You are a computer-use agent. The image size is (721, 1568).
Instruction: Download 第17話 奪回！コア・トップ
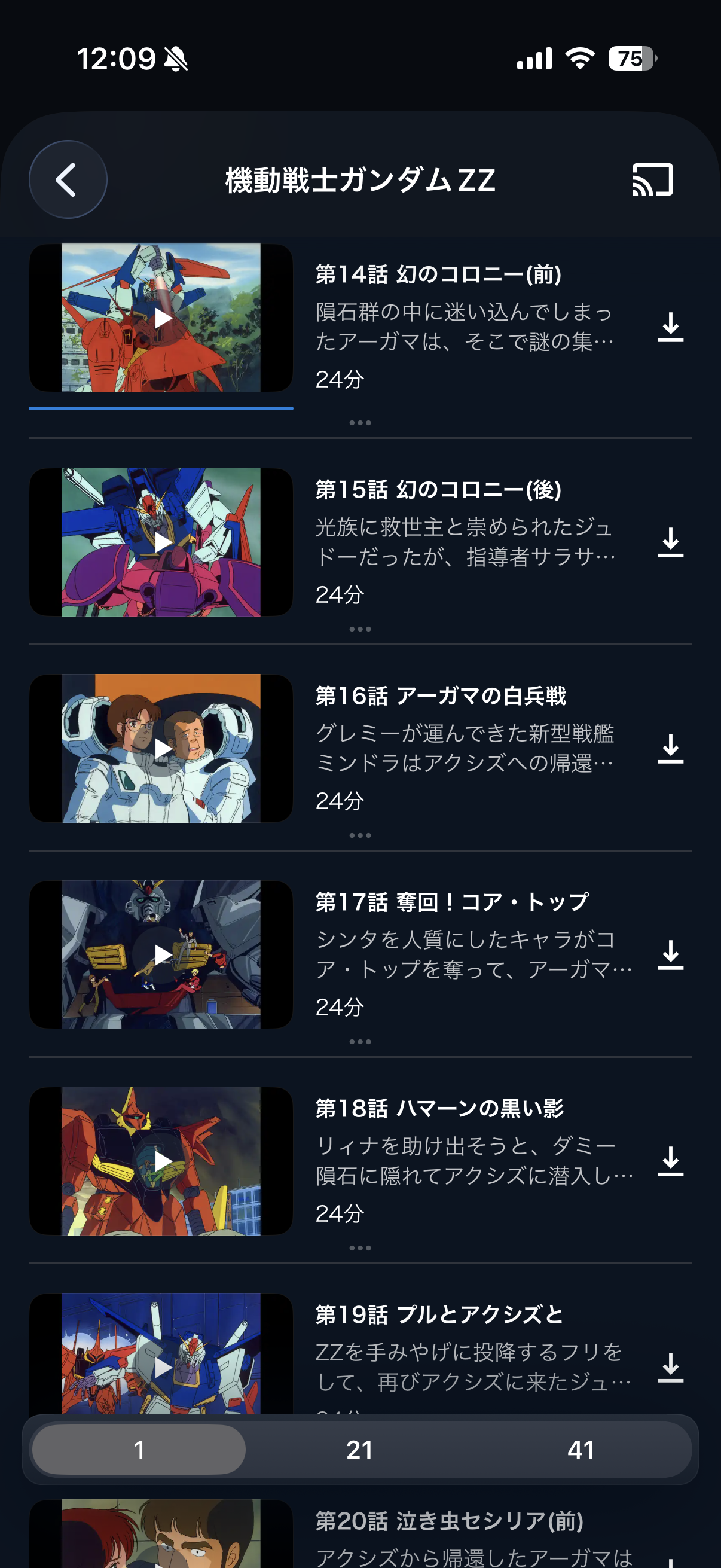click(x=670, y=955)
